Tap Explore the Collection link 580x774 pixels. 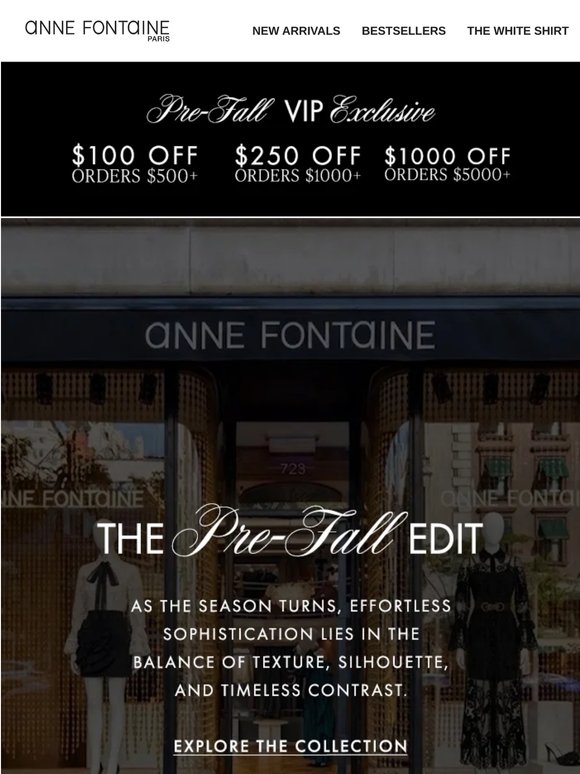point(290,746)
